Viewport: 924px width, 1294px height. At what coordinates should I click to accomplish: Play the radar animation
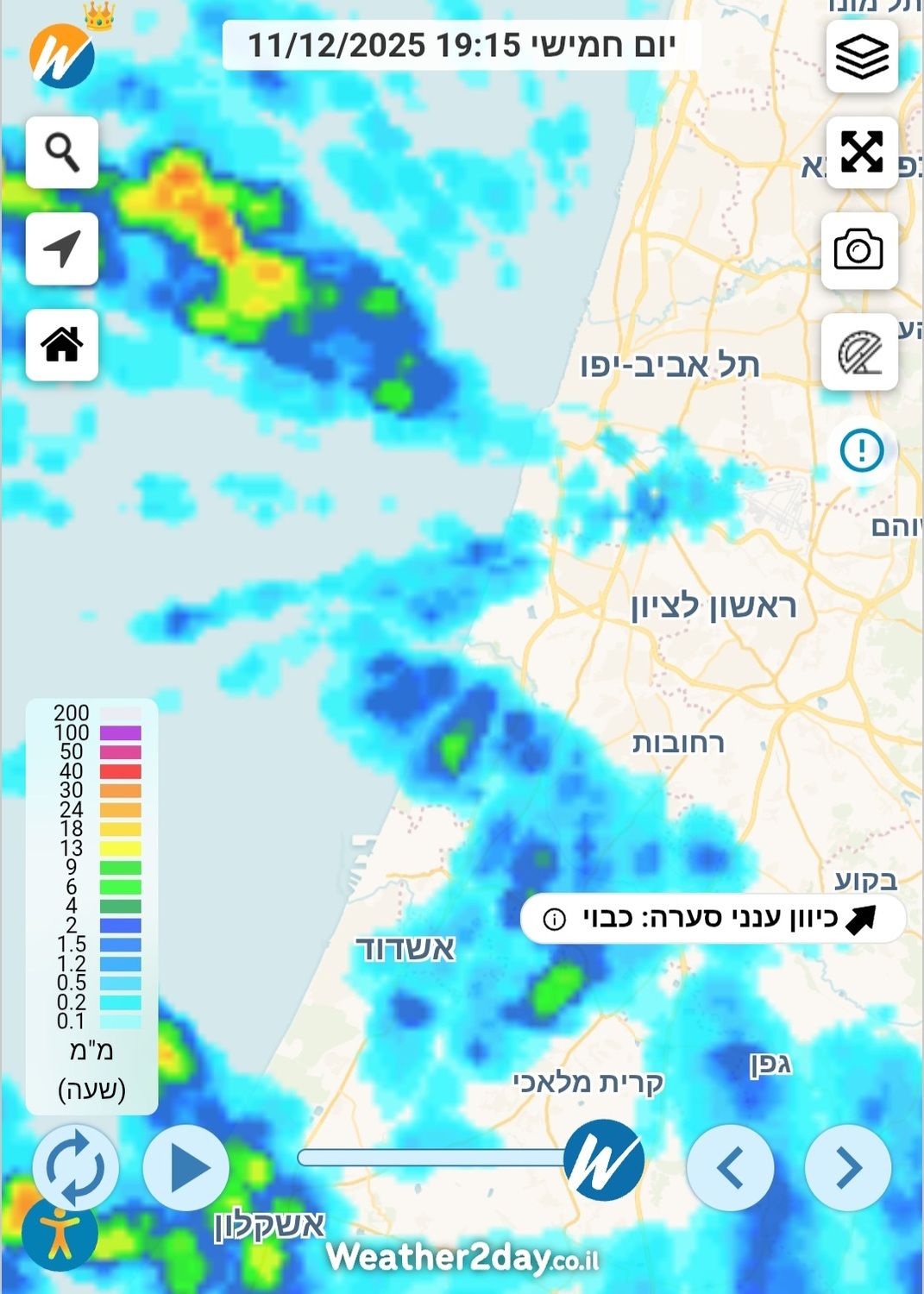(x=186, y=1168)
